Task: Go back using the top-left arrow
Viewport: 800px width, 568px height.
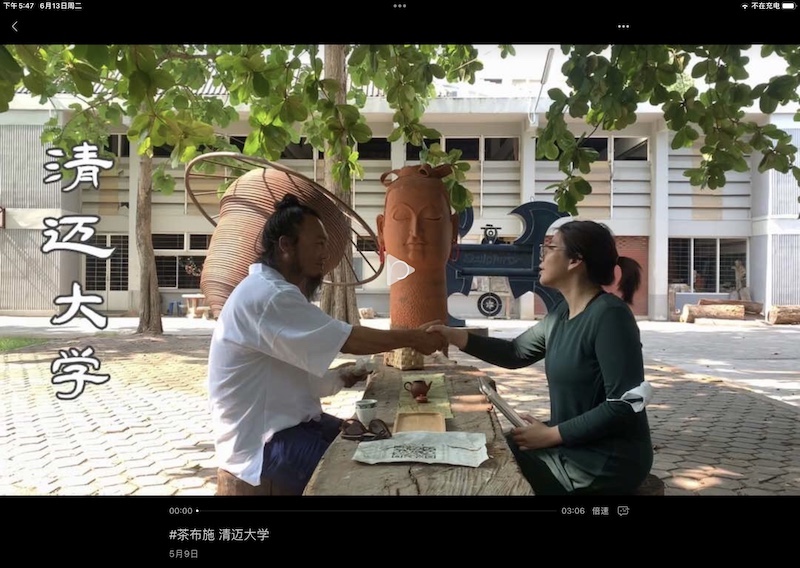Action: coord(14,27)
